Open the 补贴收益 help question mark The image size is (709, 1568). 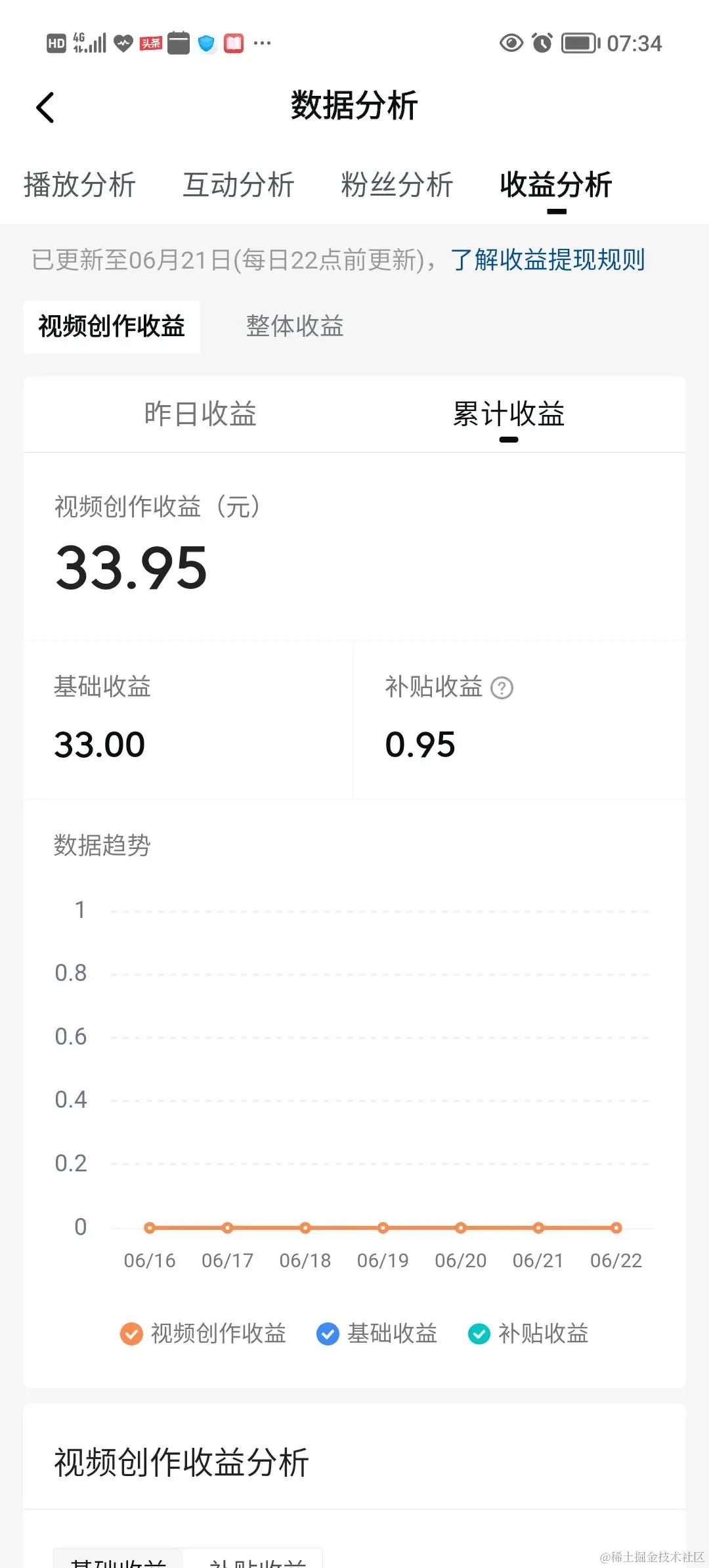[501, 687]
